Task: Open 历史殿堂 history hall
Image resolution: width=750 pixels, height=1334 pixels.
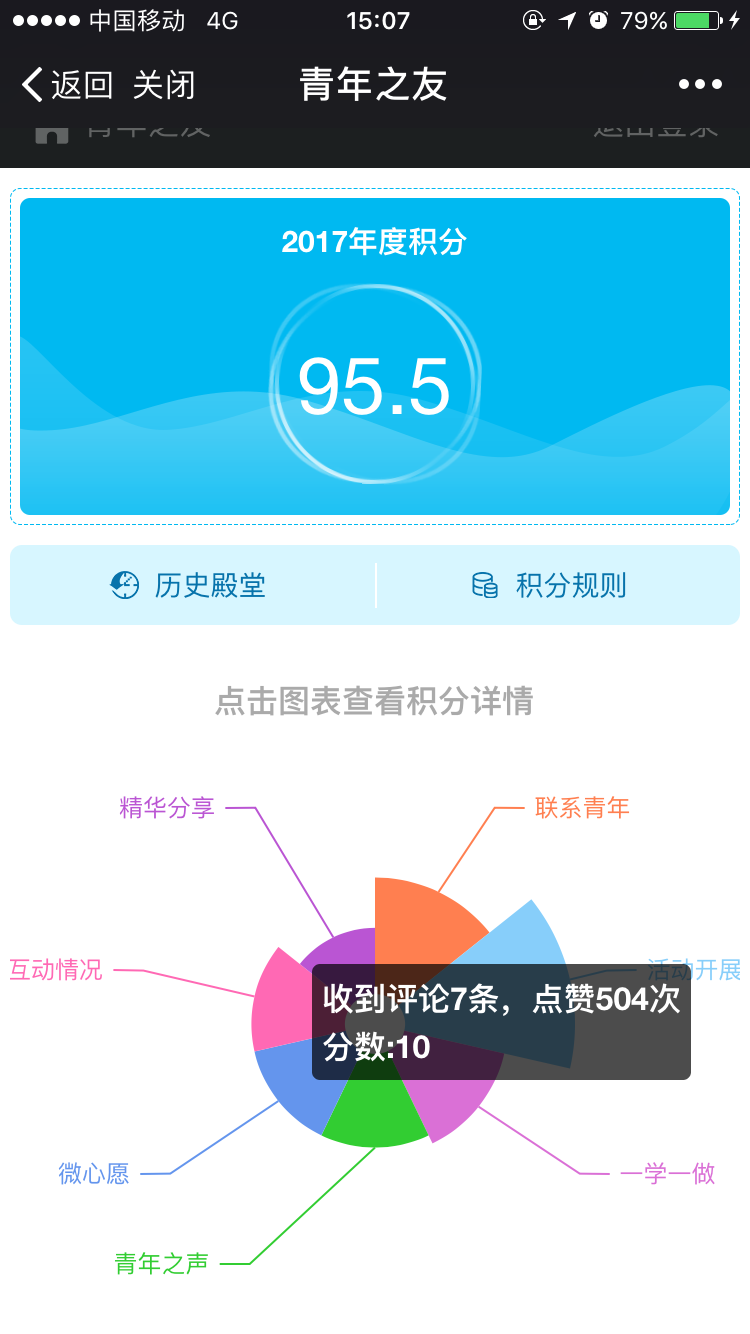Action: tap(192, 585)
